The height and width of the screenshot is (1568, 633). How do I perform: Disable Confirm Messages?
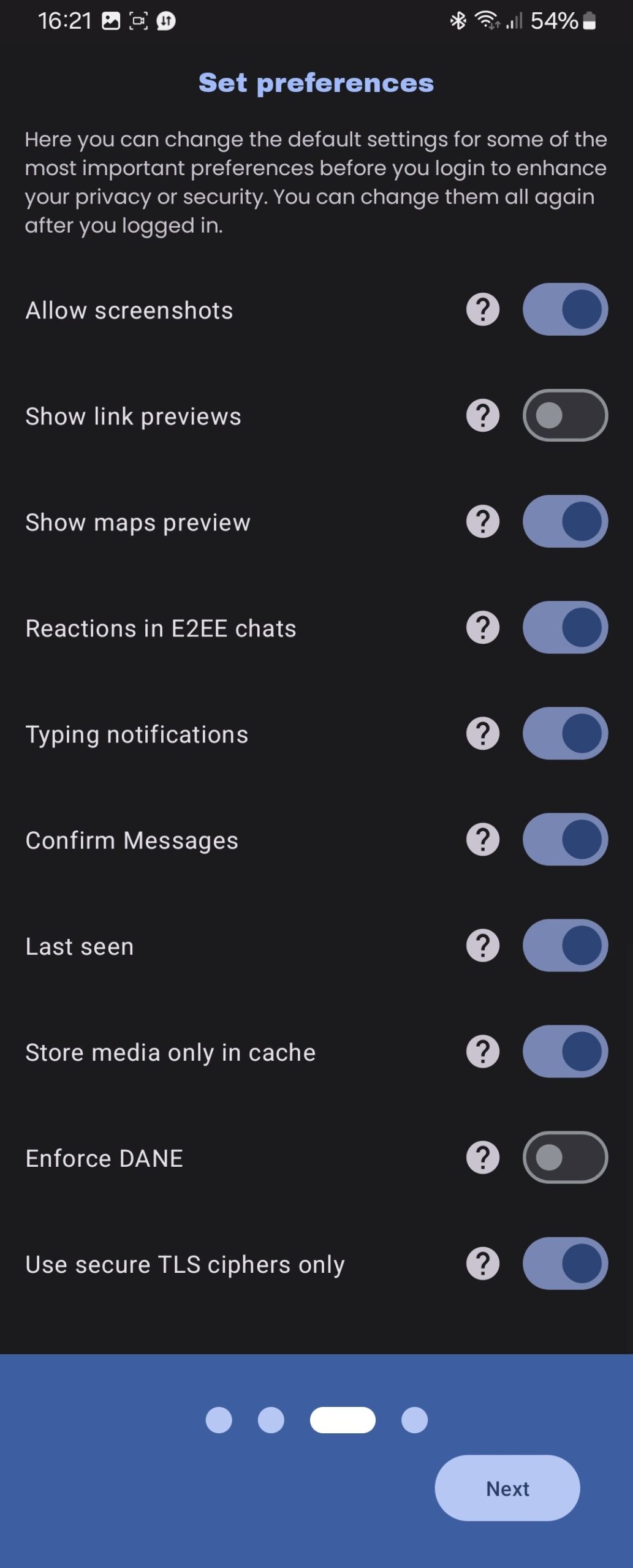pyautogui.click(x=564, y=839)
